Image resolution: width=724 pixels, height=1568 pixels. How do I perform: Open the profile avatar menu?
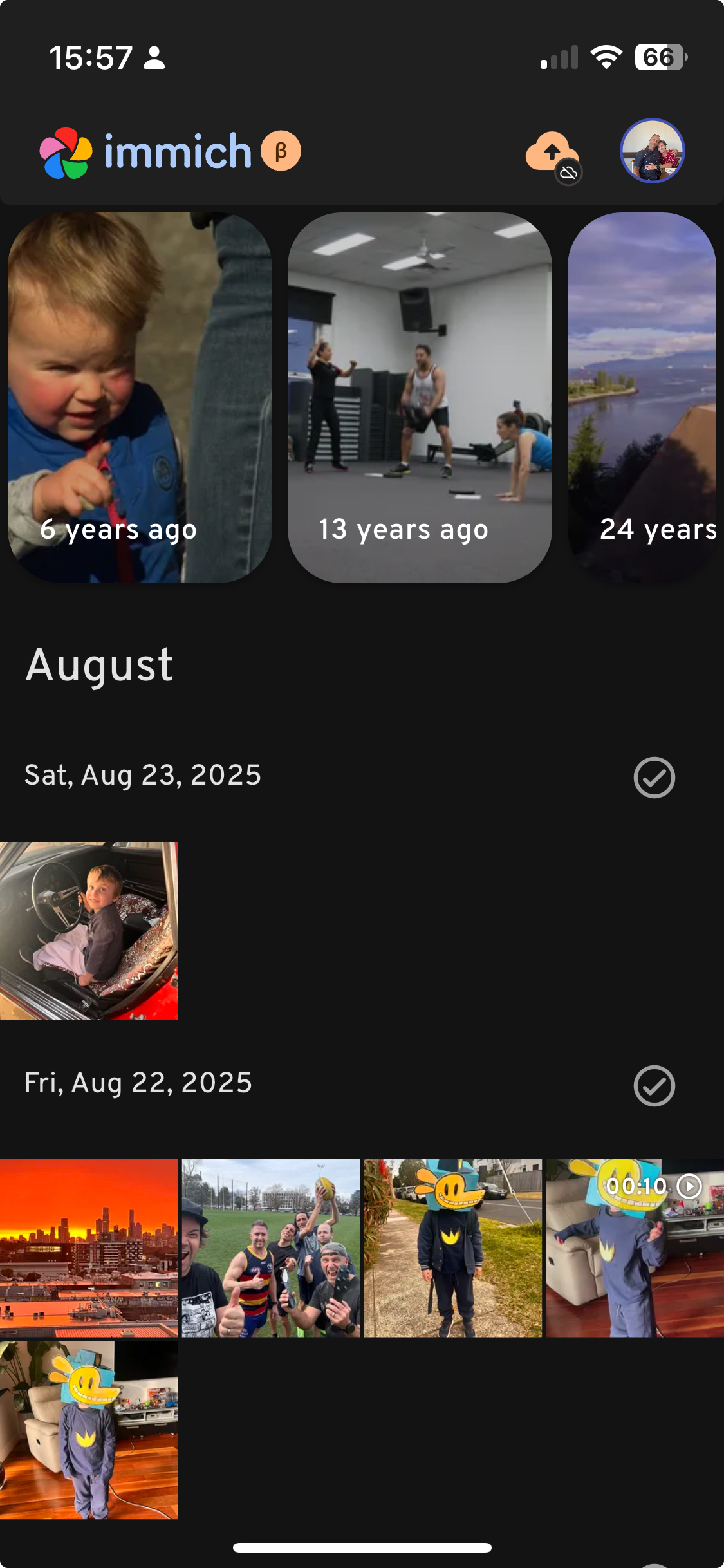(652, 151)
